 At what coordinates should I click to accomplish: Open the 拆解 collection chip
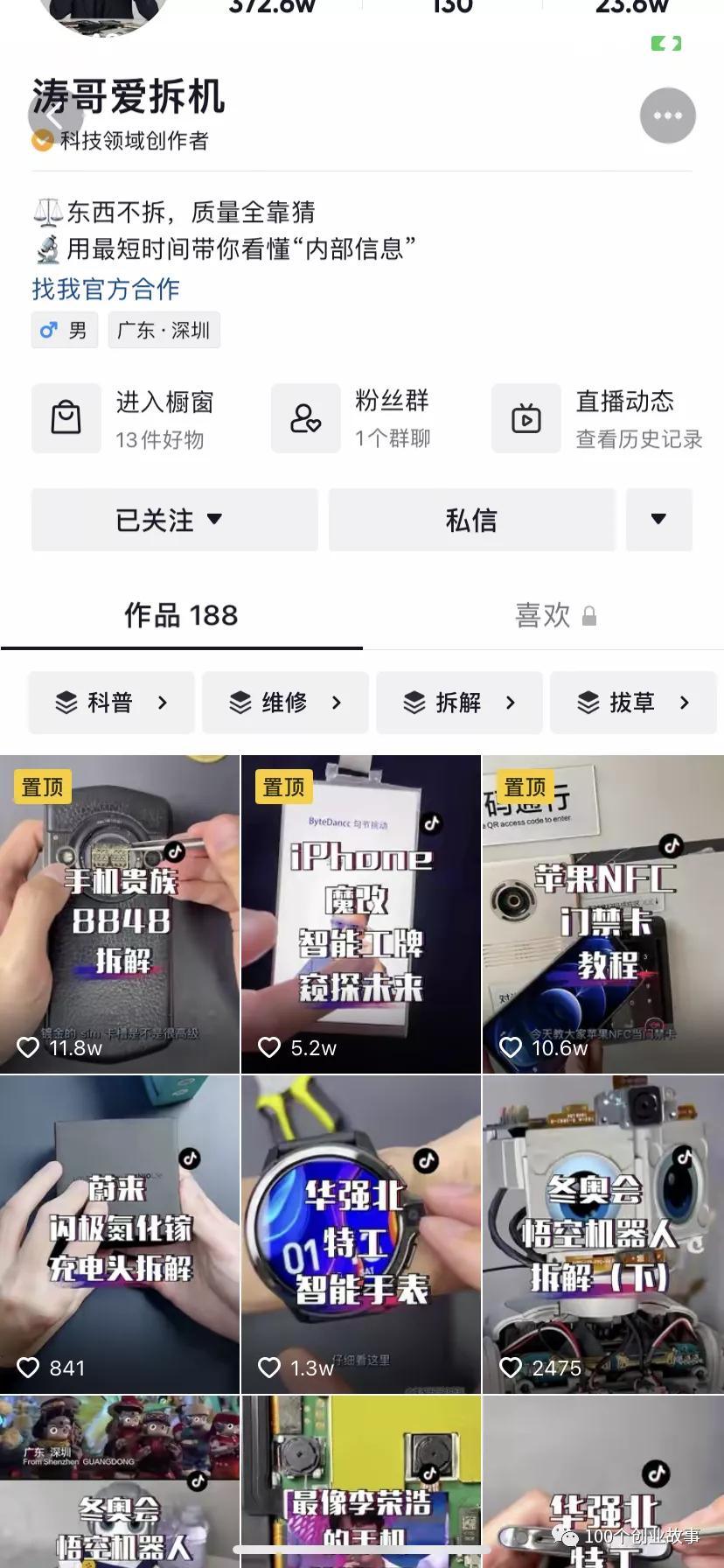[459, 703]
